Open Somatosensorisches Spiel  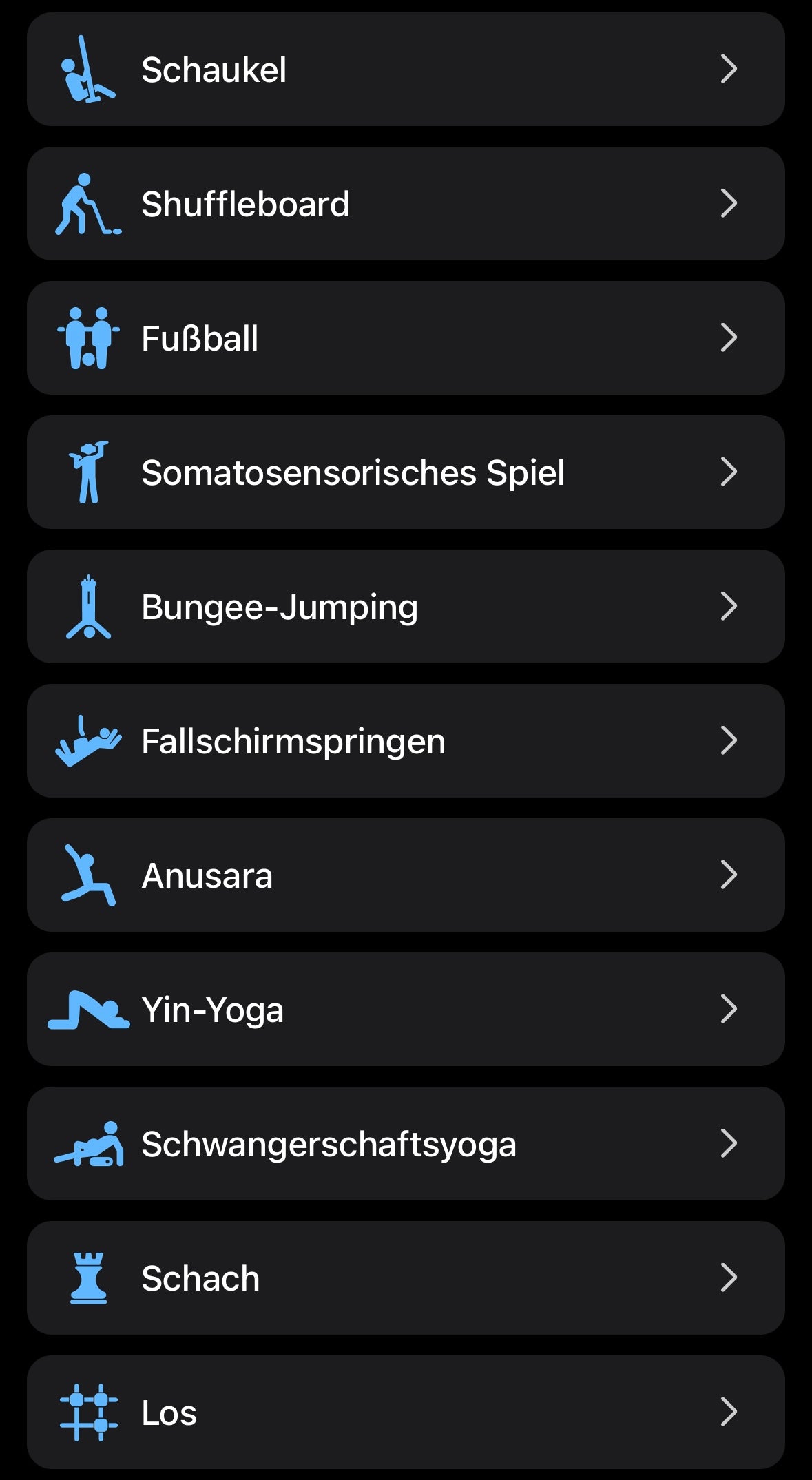pyautogui.click(x=406, y=472)
